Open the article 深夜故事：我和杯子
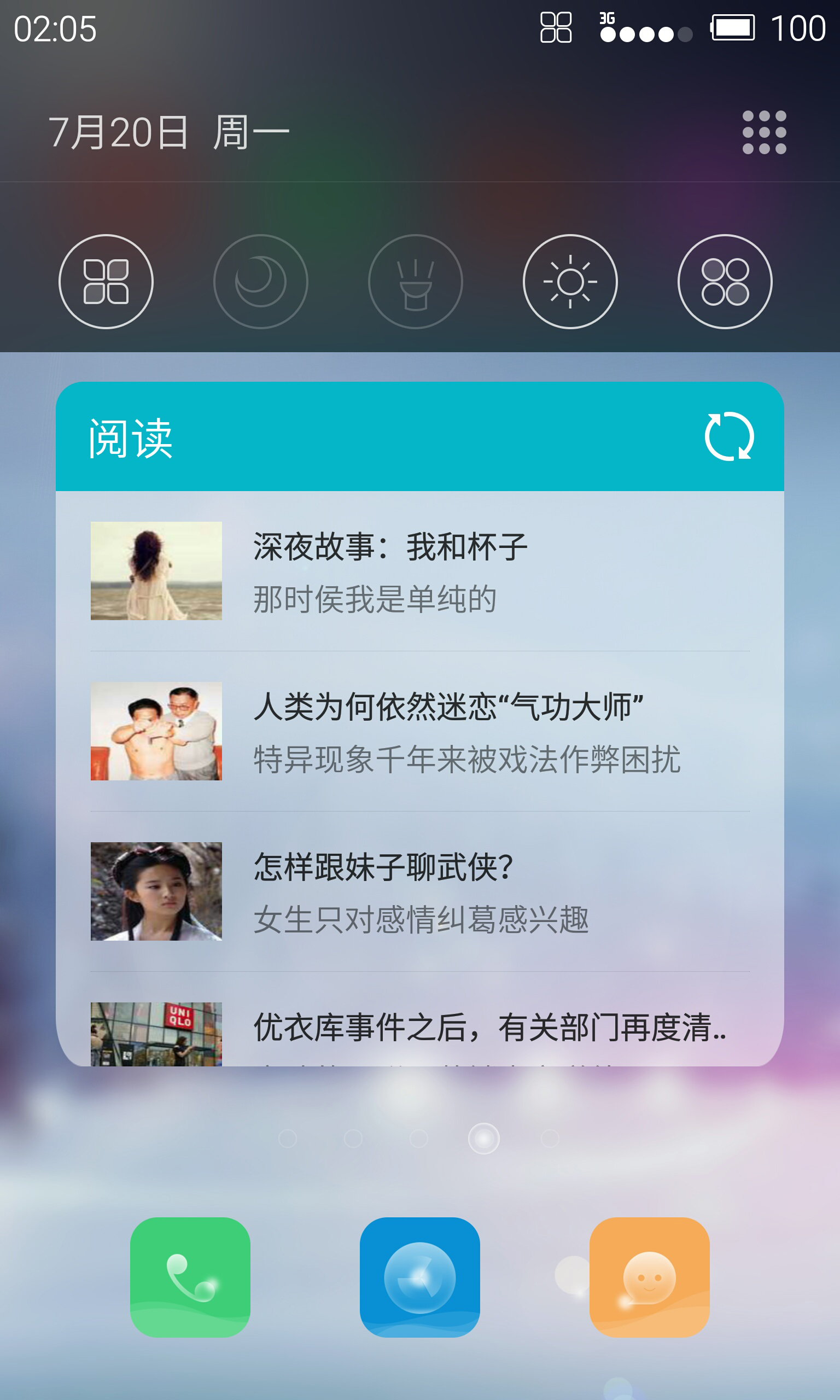Screen dimensions: 840x1400 (420, 570)
